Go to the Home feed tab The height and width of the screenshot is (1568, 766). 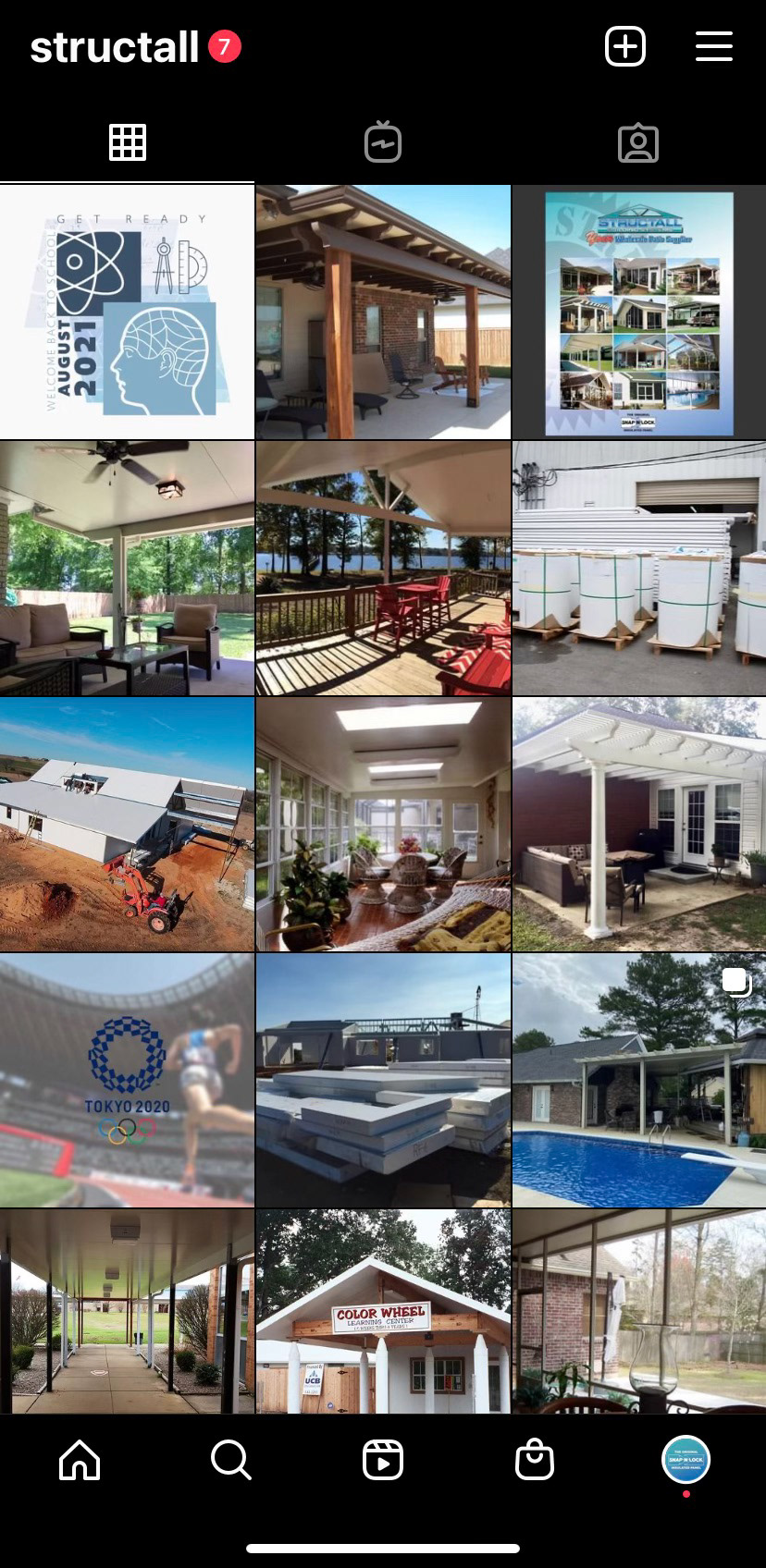click(x=80, y=1461)
